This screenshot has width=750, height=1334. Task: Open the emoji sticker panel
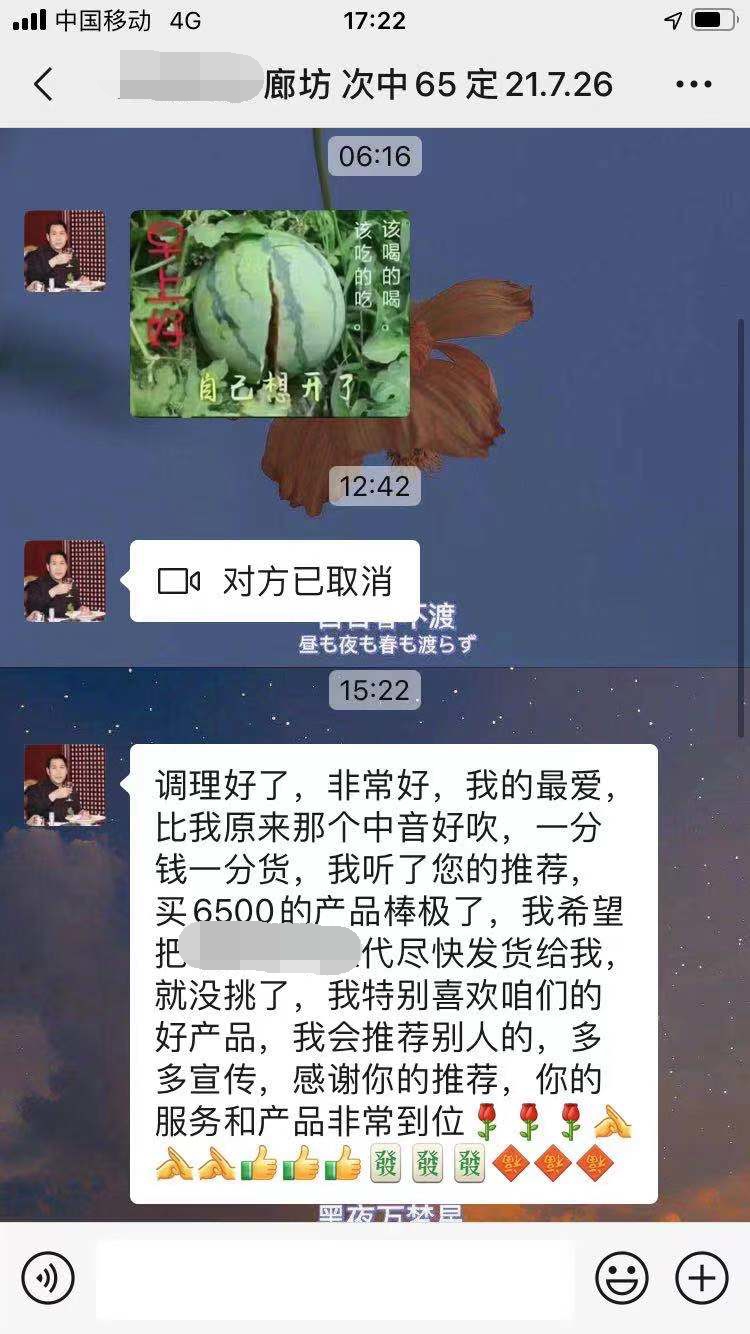622,1277
